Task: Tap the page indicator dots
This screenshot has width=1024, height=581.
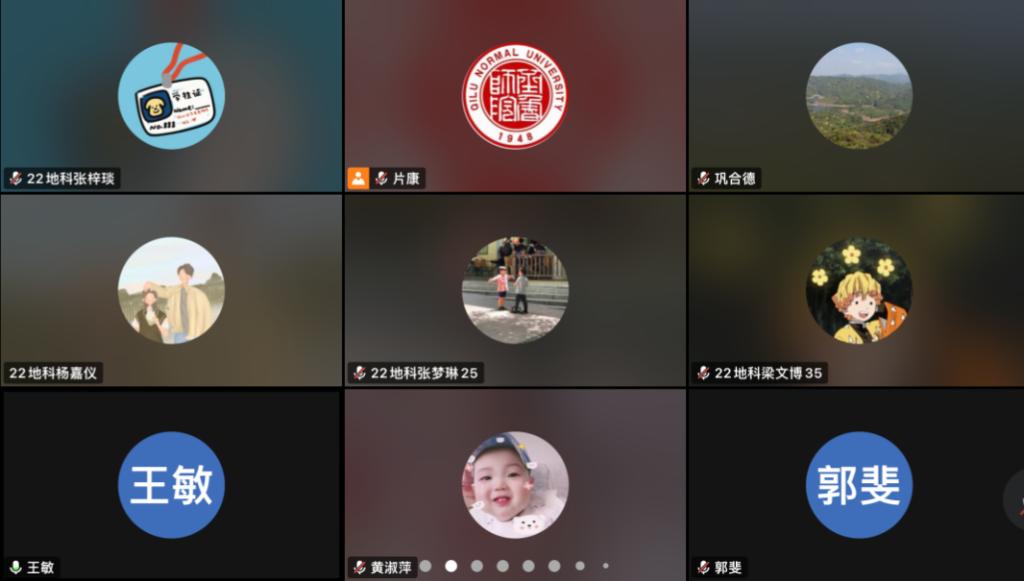Action: (515, 566)
